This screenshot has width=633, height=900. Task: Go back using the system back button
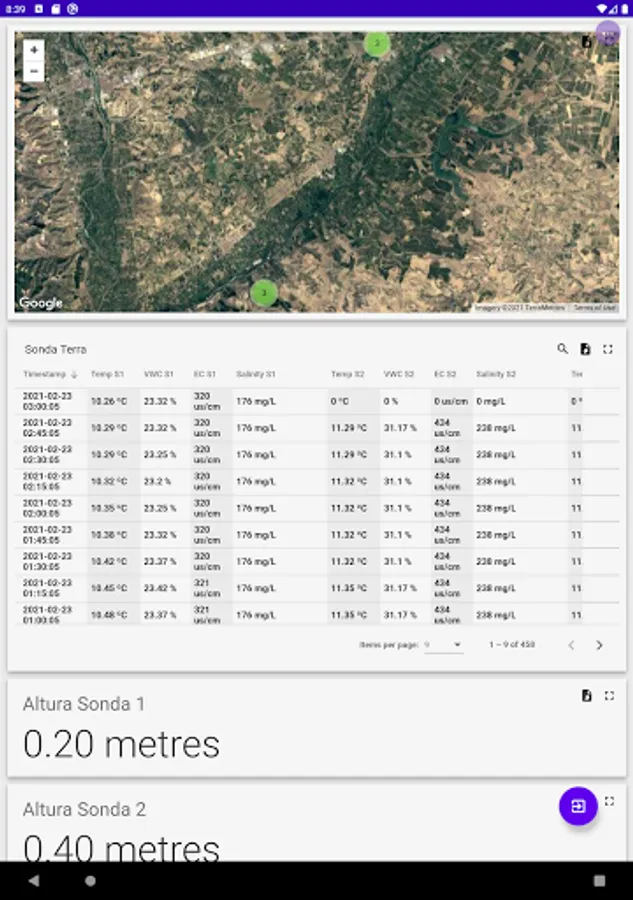point(34,880)
